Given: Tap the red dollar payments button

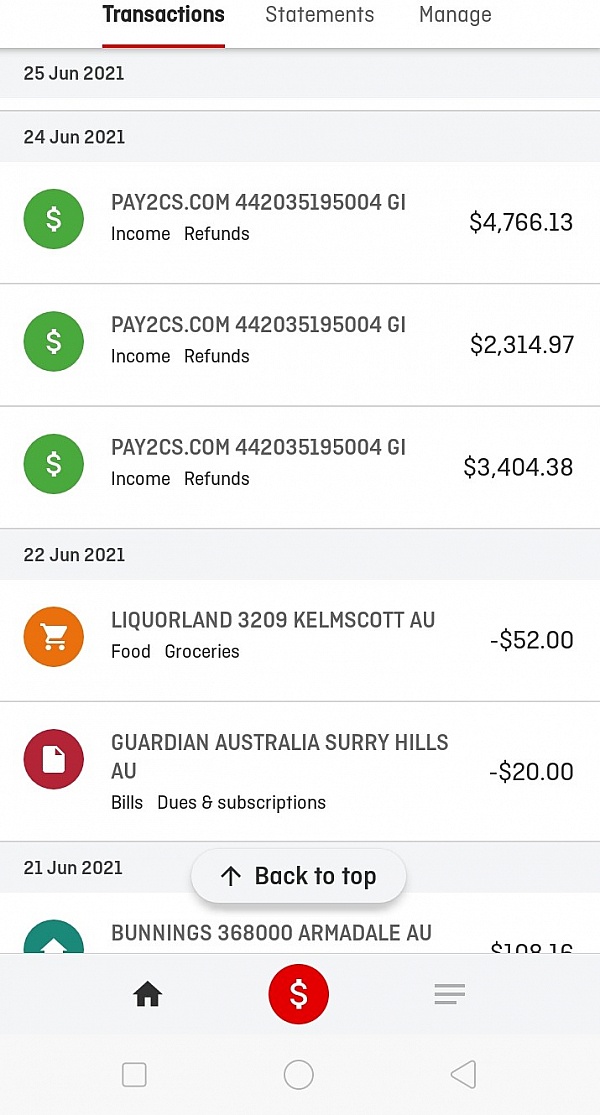Looking at the screenshot, I should 299,994.
